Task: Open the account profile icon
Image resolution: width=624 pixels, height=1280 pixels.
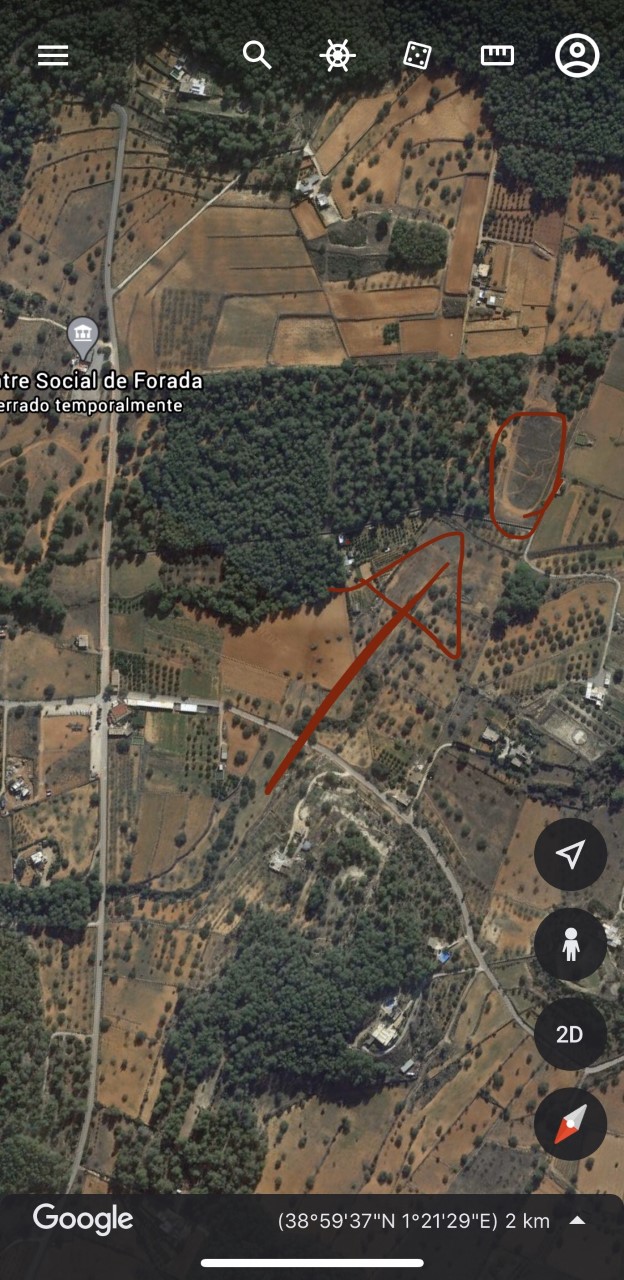Action: [x=577, y=55]
